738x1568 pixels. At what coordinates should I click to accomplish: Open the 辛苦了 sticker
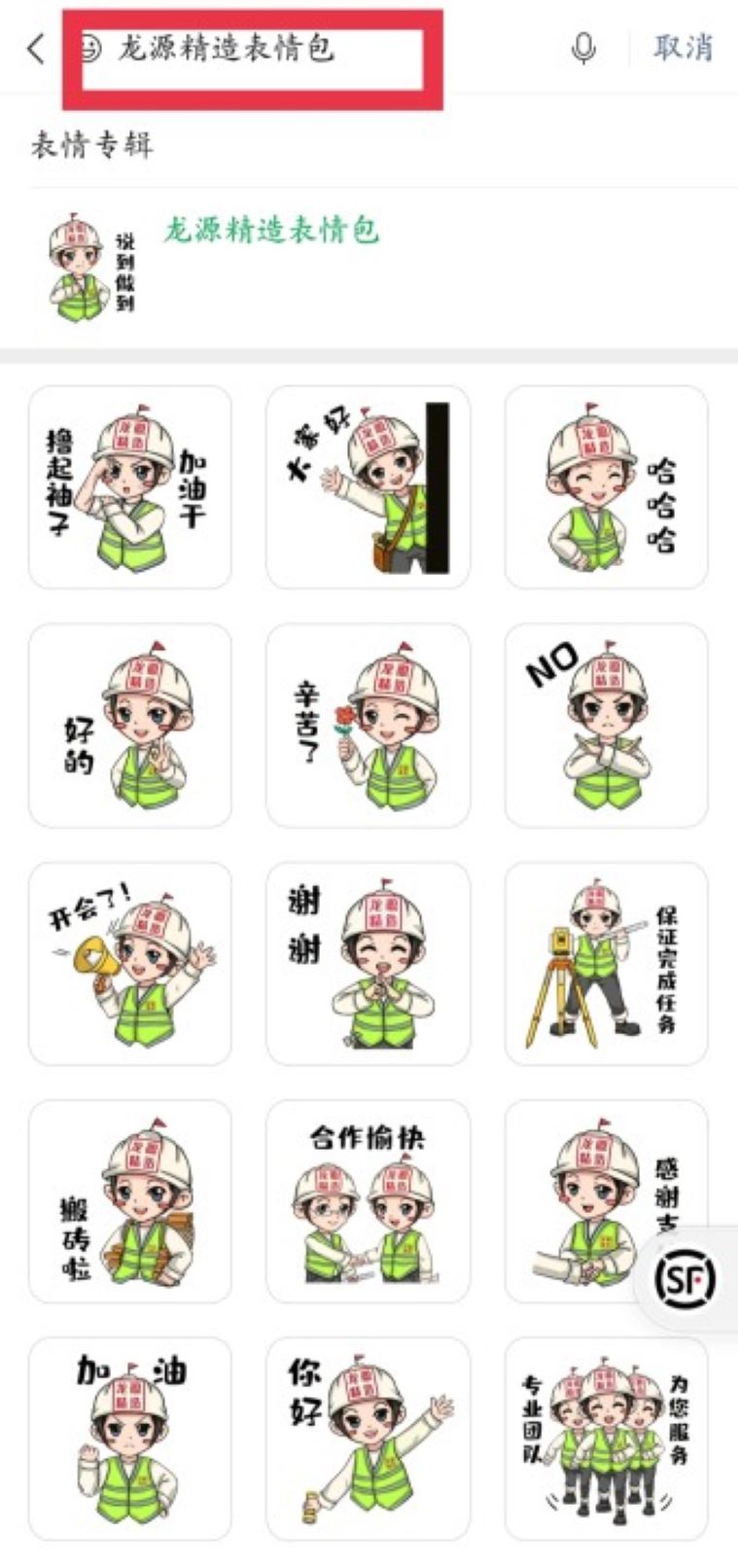point(368,726)
